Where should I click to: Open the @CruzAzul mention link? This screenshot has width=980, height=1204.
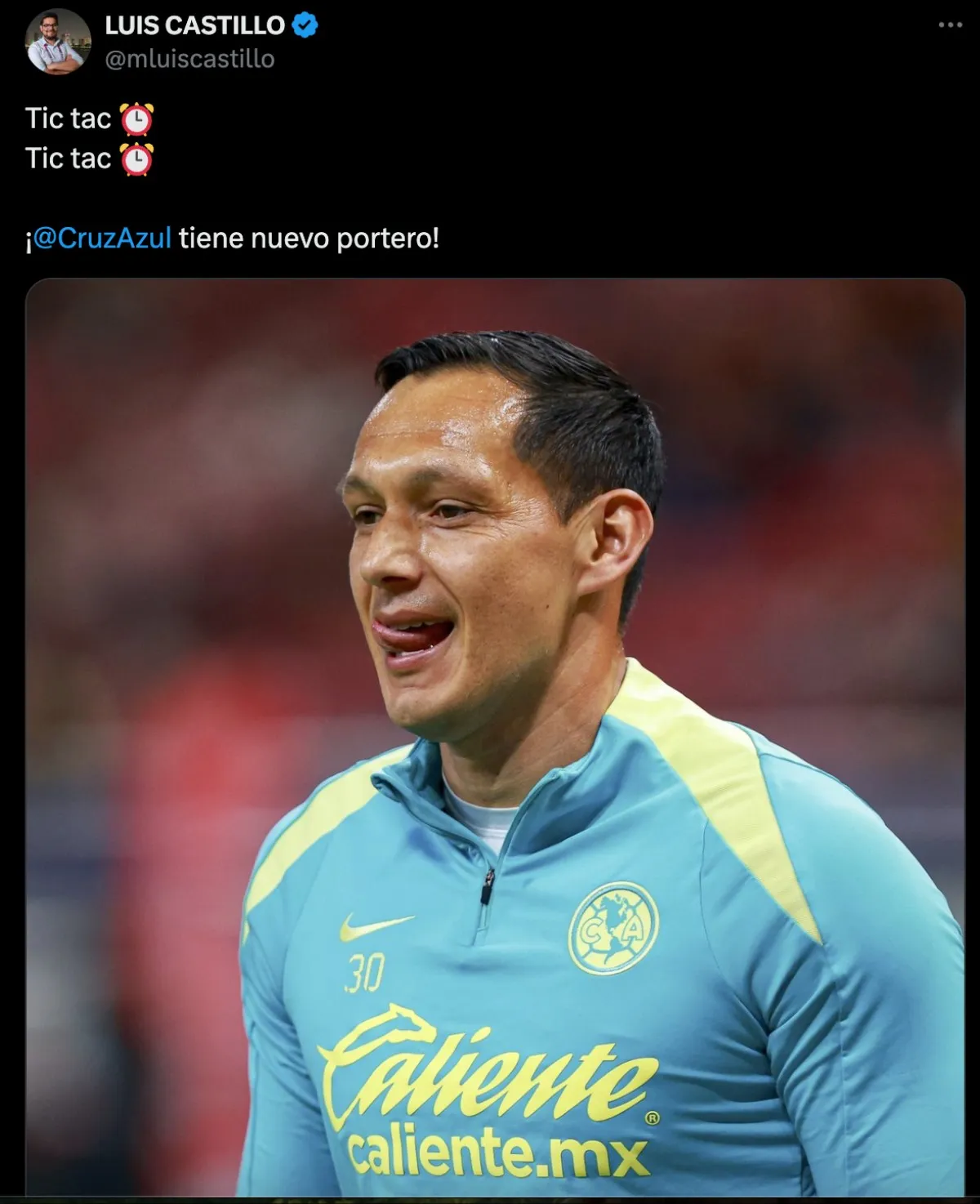(102, 239)
